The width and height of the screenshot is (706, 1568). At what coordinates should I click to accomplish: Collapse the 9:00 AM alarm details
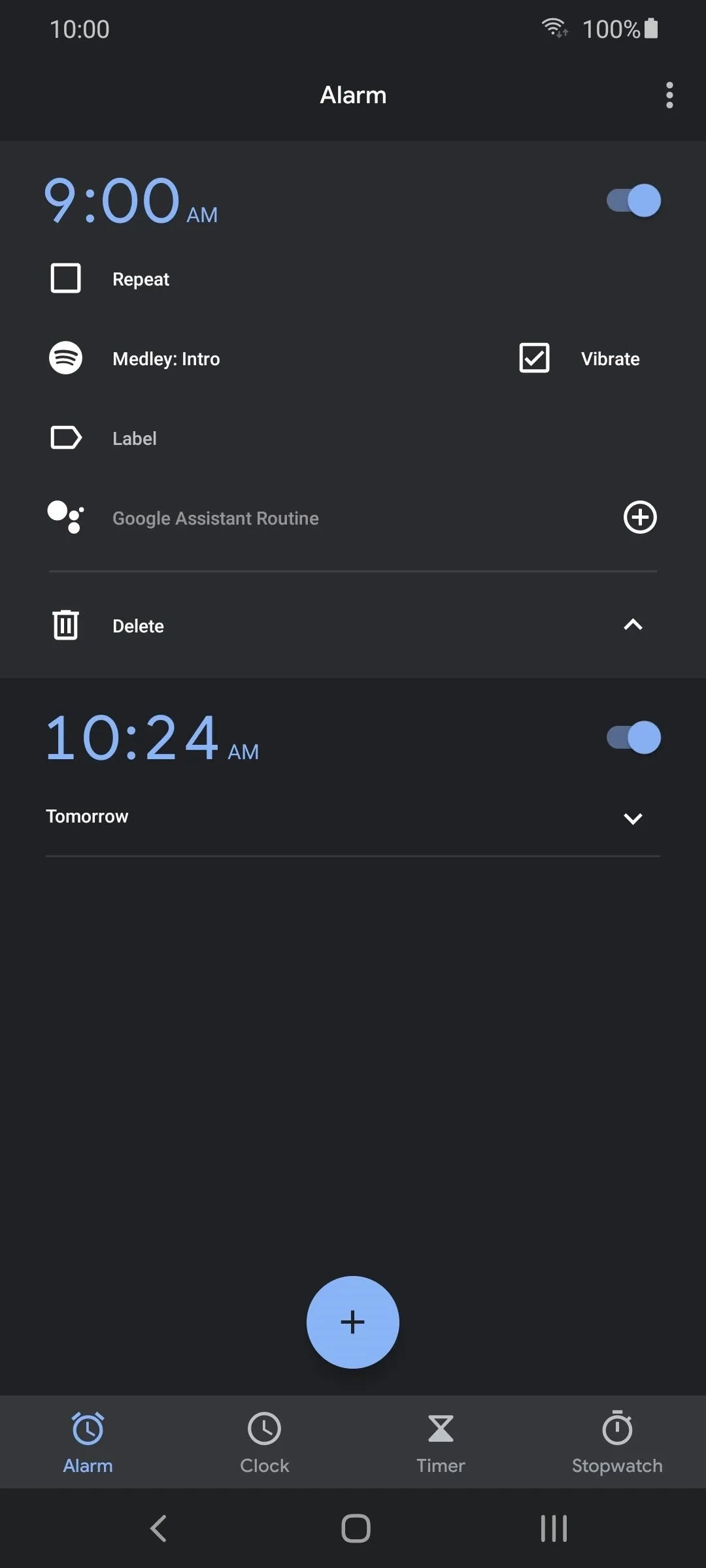tap(633, 625)
